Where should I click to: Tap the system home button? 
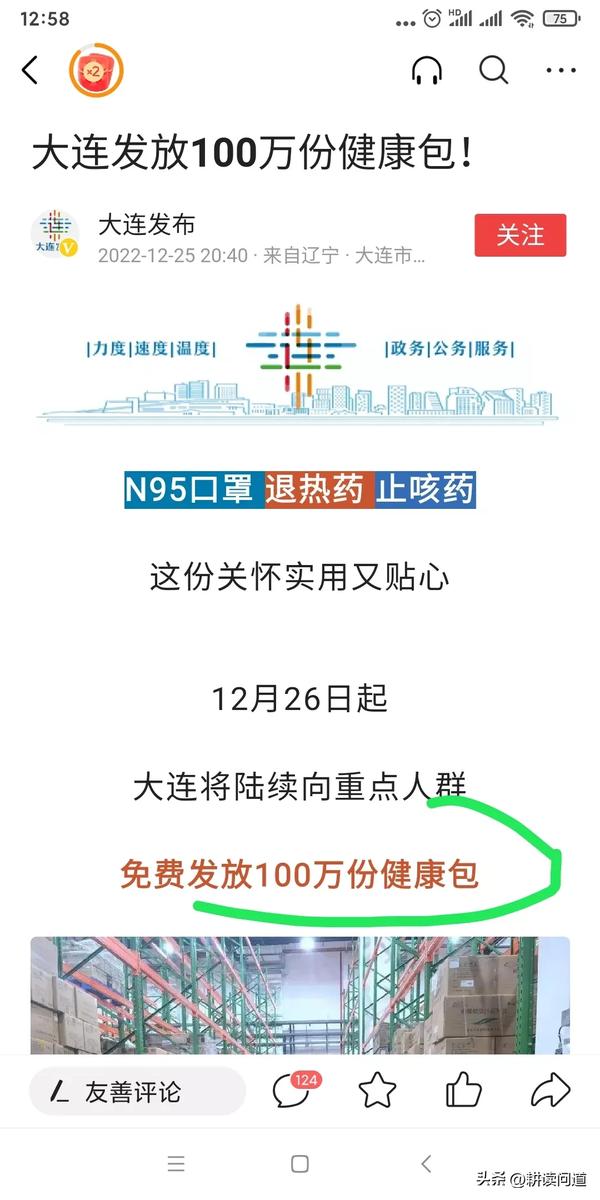(x=300, y=1163)
